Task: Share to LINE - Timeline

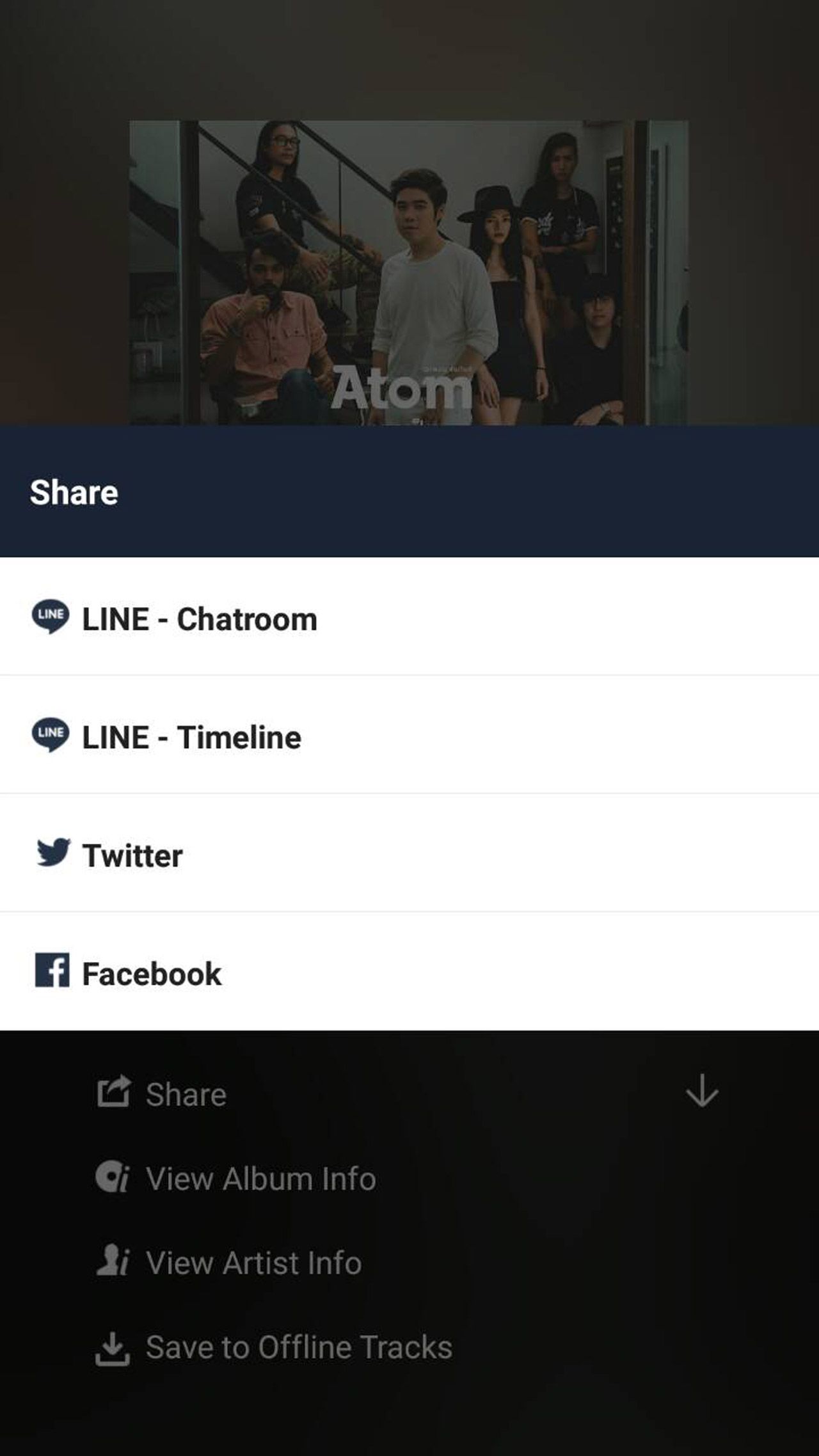Action: coord(192,737)
